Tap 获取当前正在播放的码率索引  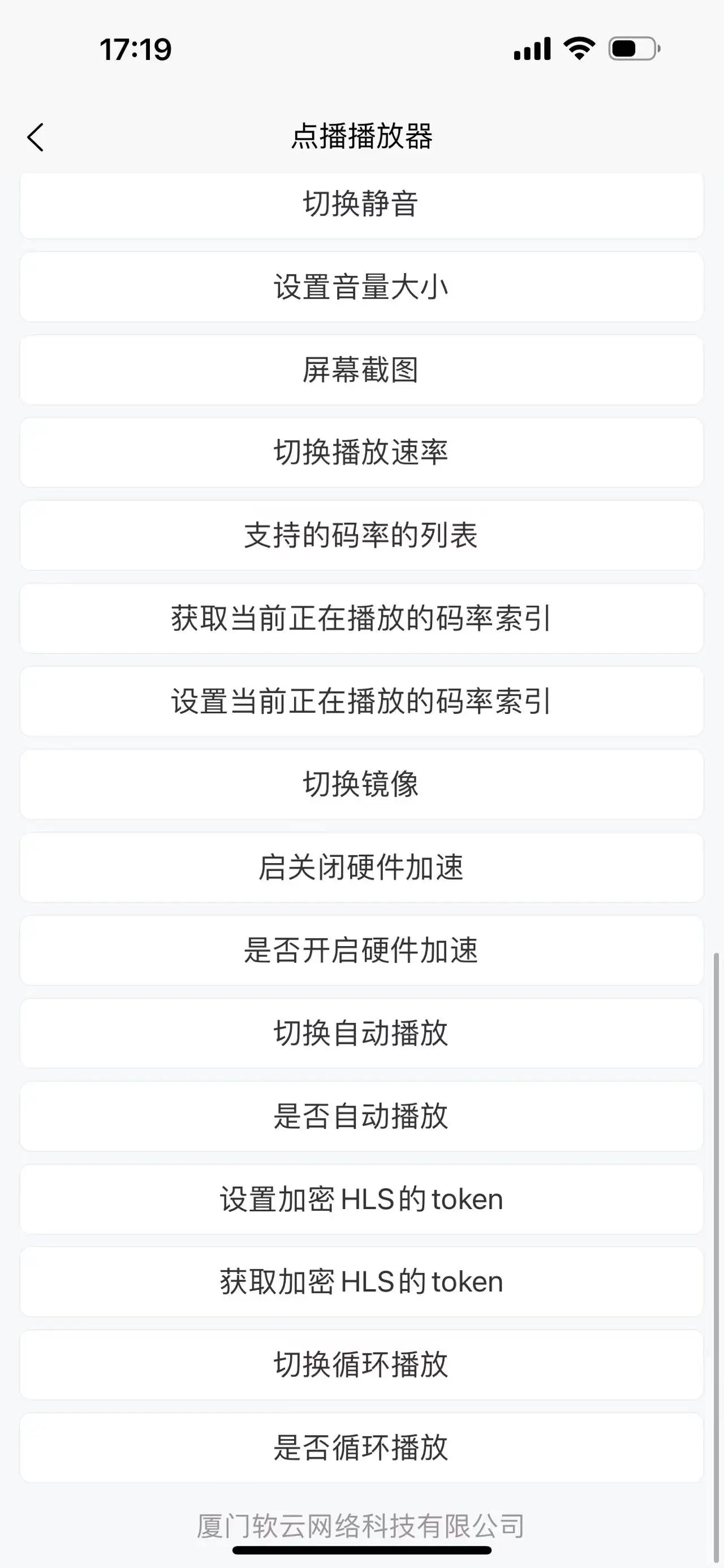(361, 618)
